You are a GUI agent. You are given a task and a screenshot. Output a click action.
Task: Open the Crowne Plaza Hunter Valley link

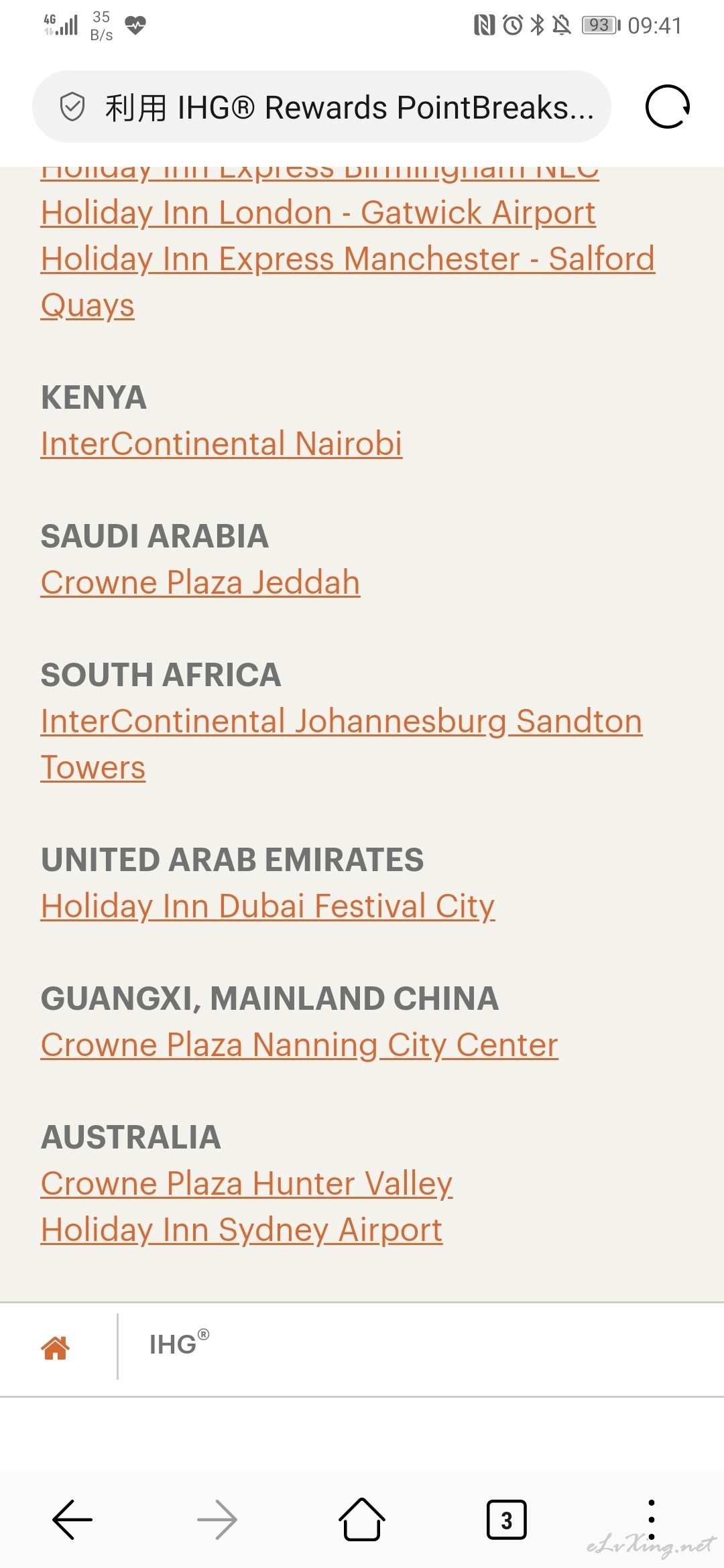[246, 1184]
